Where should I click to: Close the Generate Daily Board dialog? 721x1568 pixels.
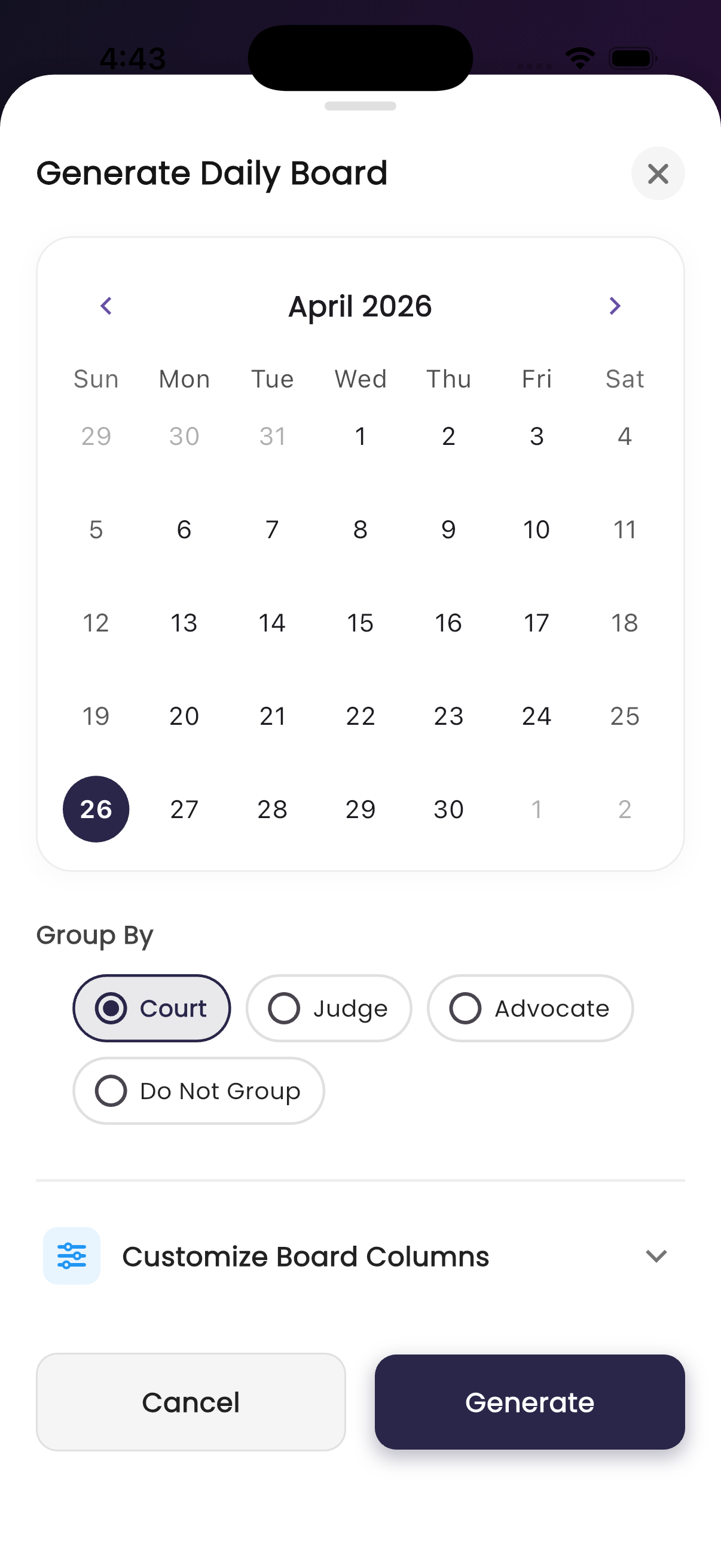click(658, 174)
